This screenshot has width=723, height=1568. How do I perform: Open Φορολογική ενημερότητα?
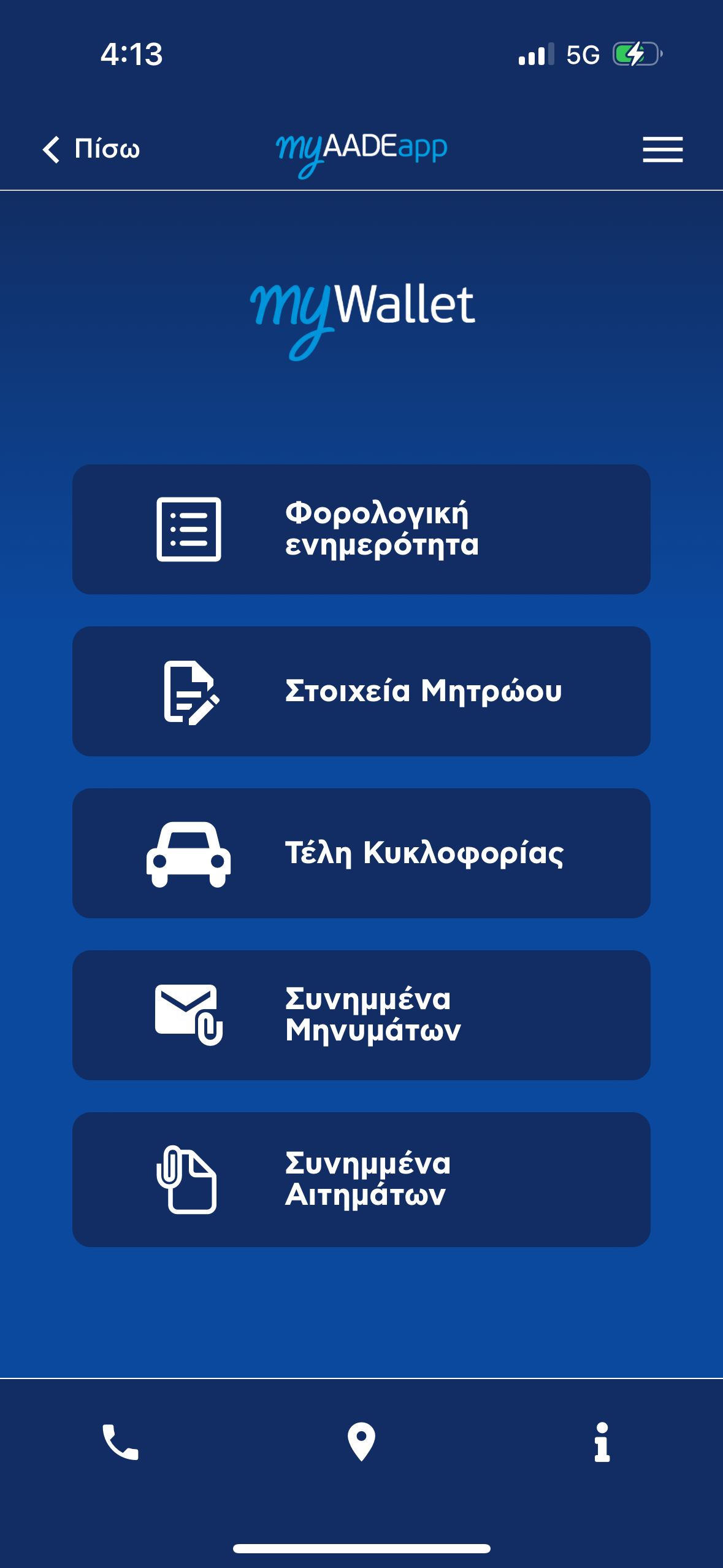click(361, 529)
